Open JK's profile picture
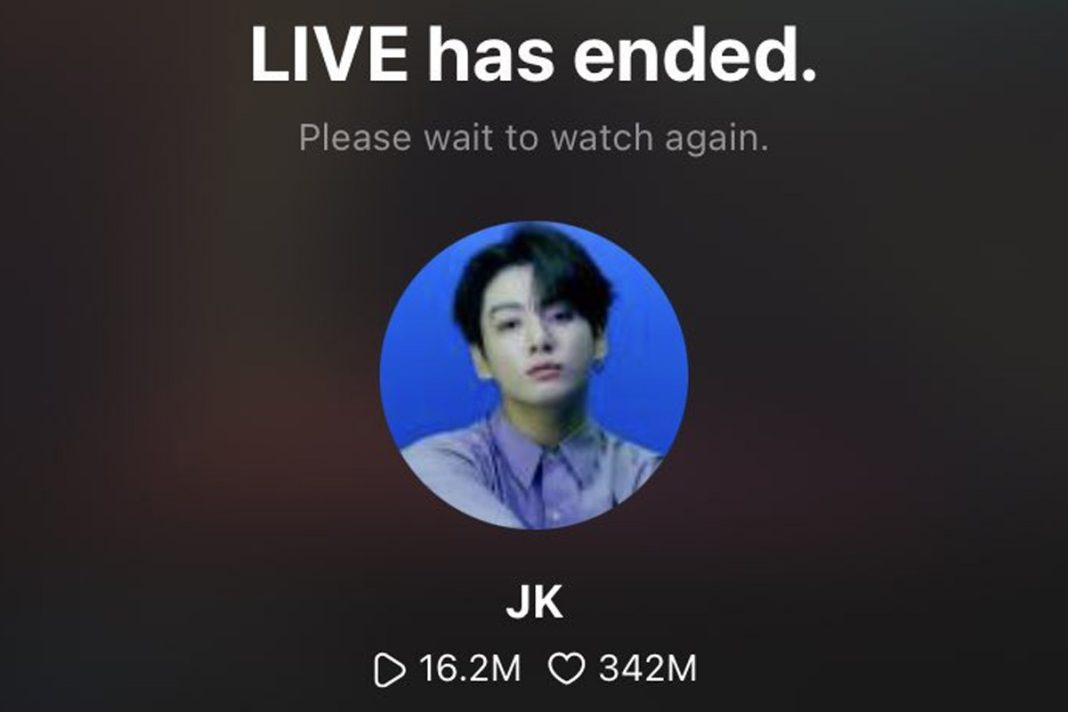The image size is (1068, 712). tap(533, 374)
